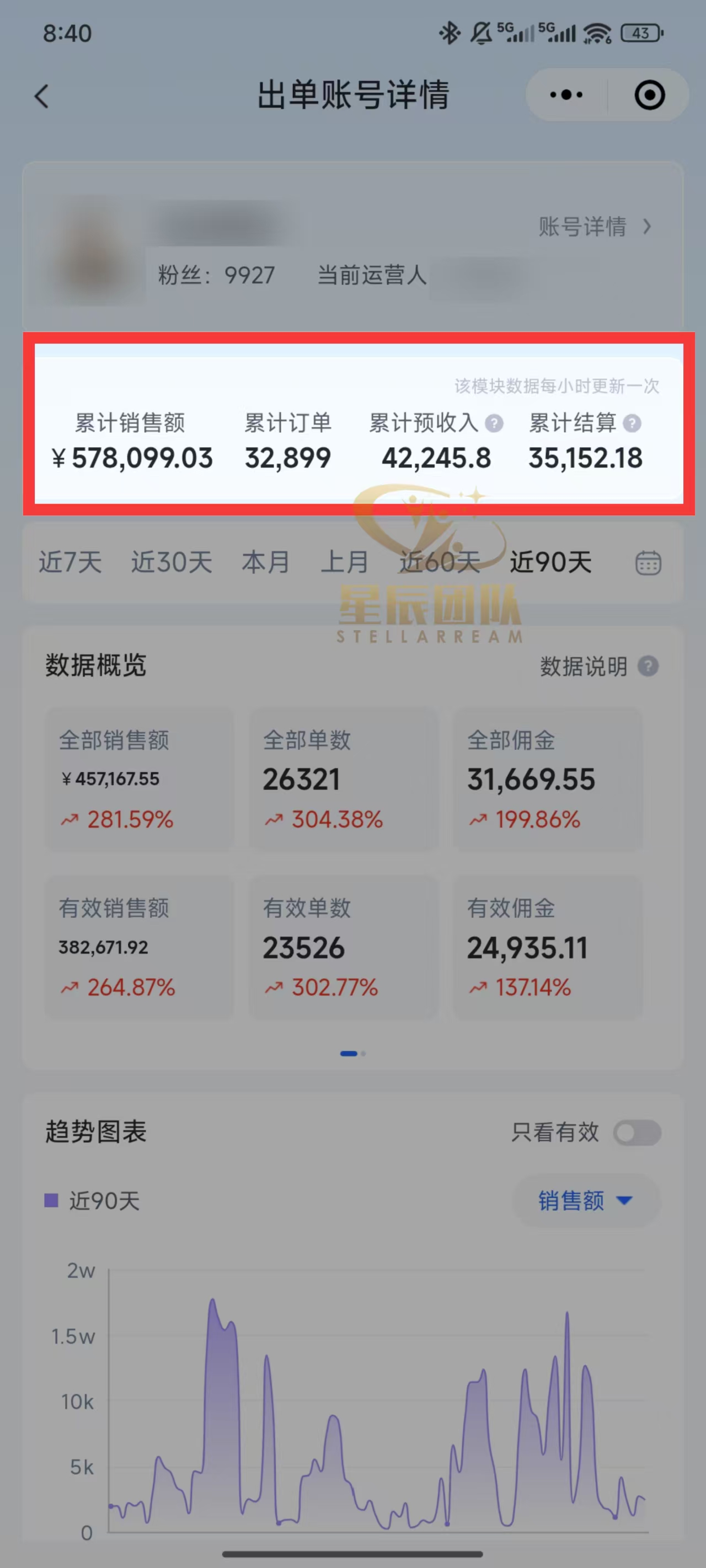The image size is (706, 1568).
Task: Open the calendar date picker icon
Action: (648, 562)
